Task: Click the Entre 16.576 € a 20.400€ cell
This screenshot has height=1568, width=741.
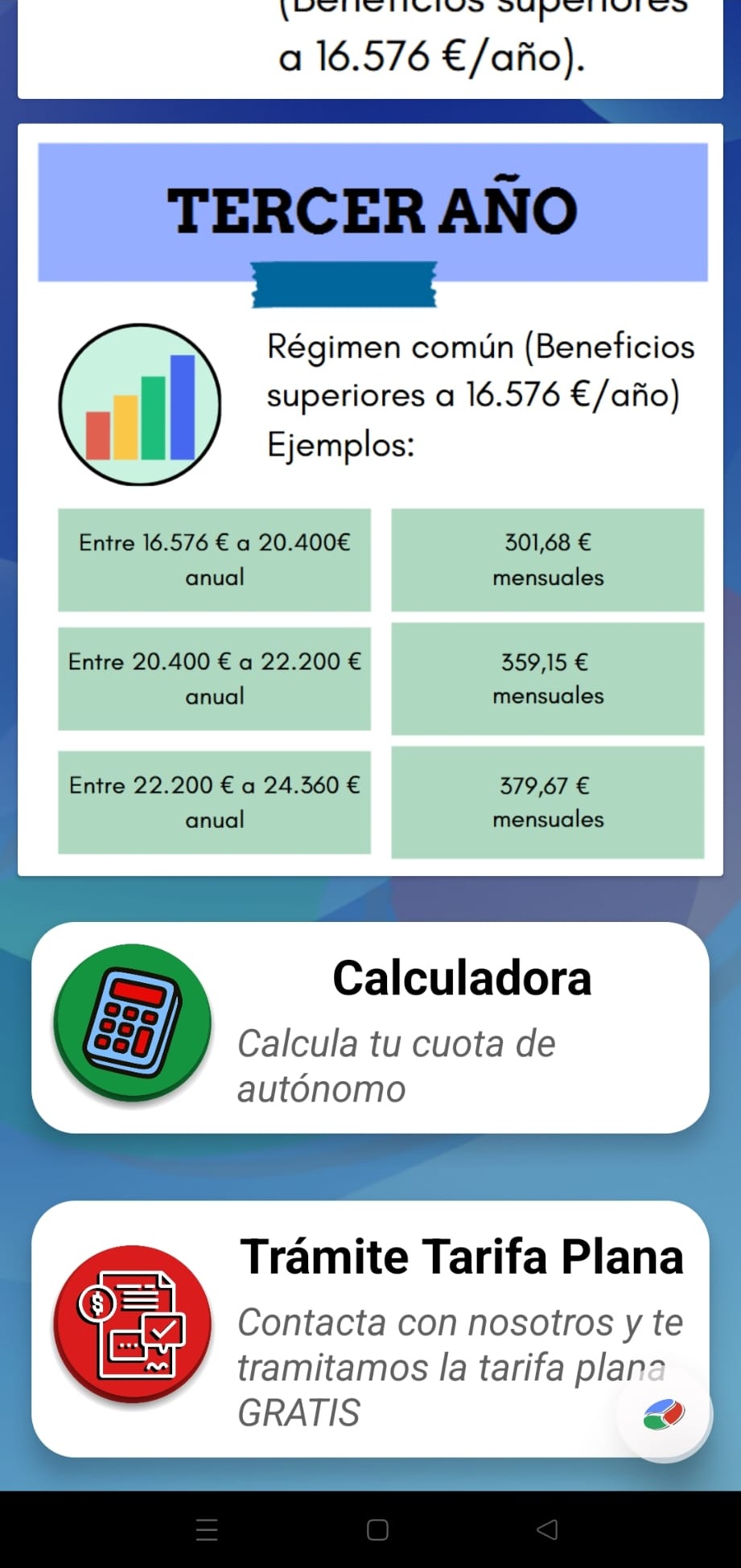Action: (214, 558)
